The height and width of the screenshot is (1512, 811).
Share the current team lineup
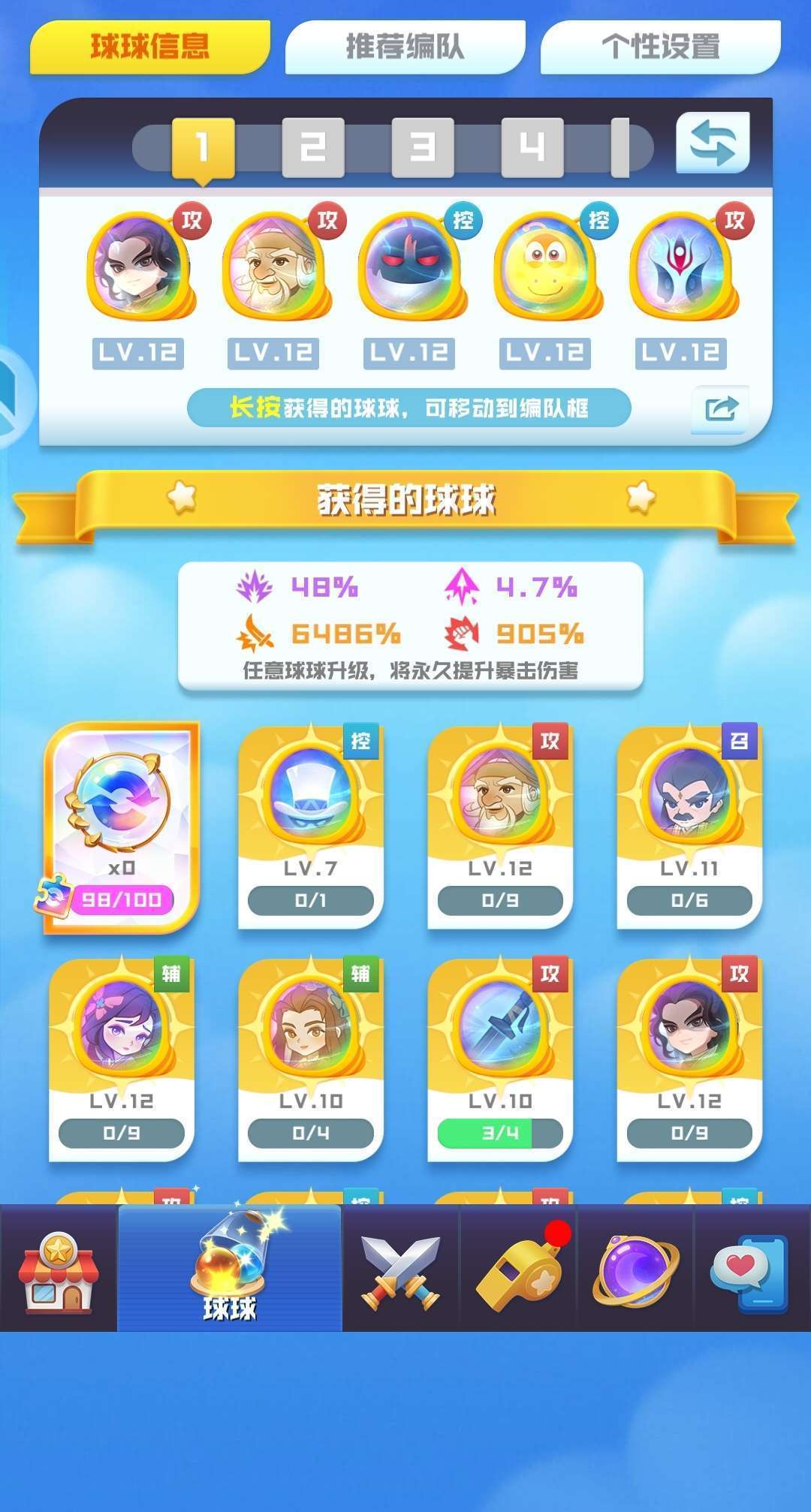(720, 409)
